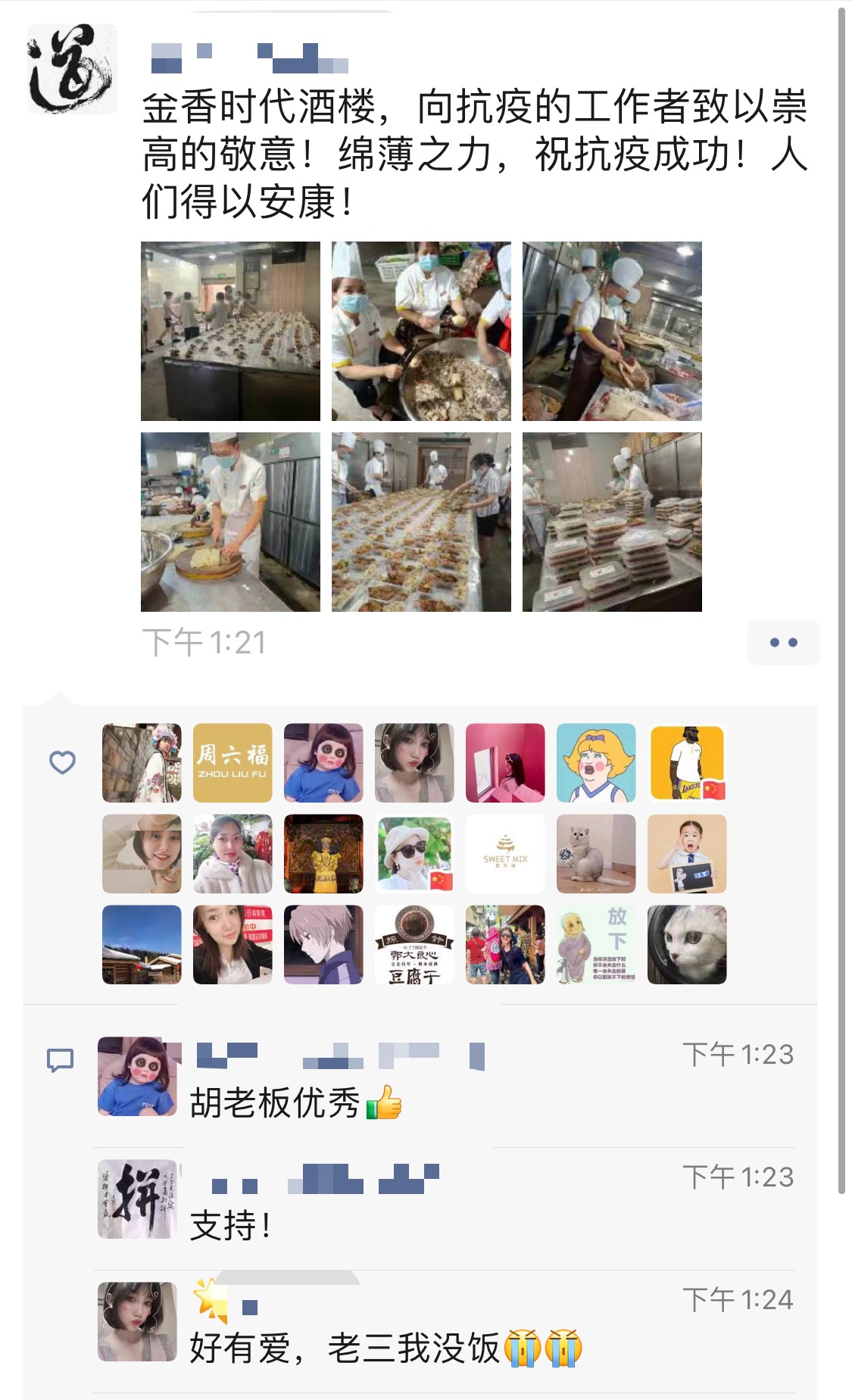Reply to comment 好有爱，老三我没饭

345,1348
